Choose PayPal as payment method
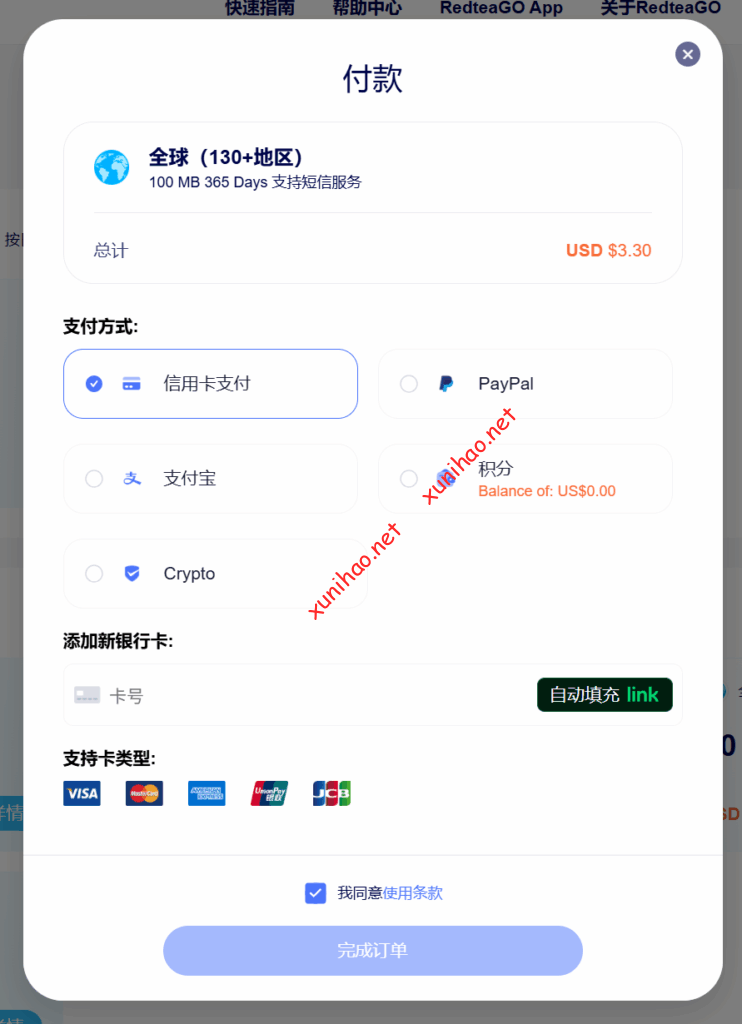The width and height of the screenshot is (742, 1024). (x=524, y=384)
